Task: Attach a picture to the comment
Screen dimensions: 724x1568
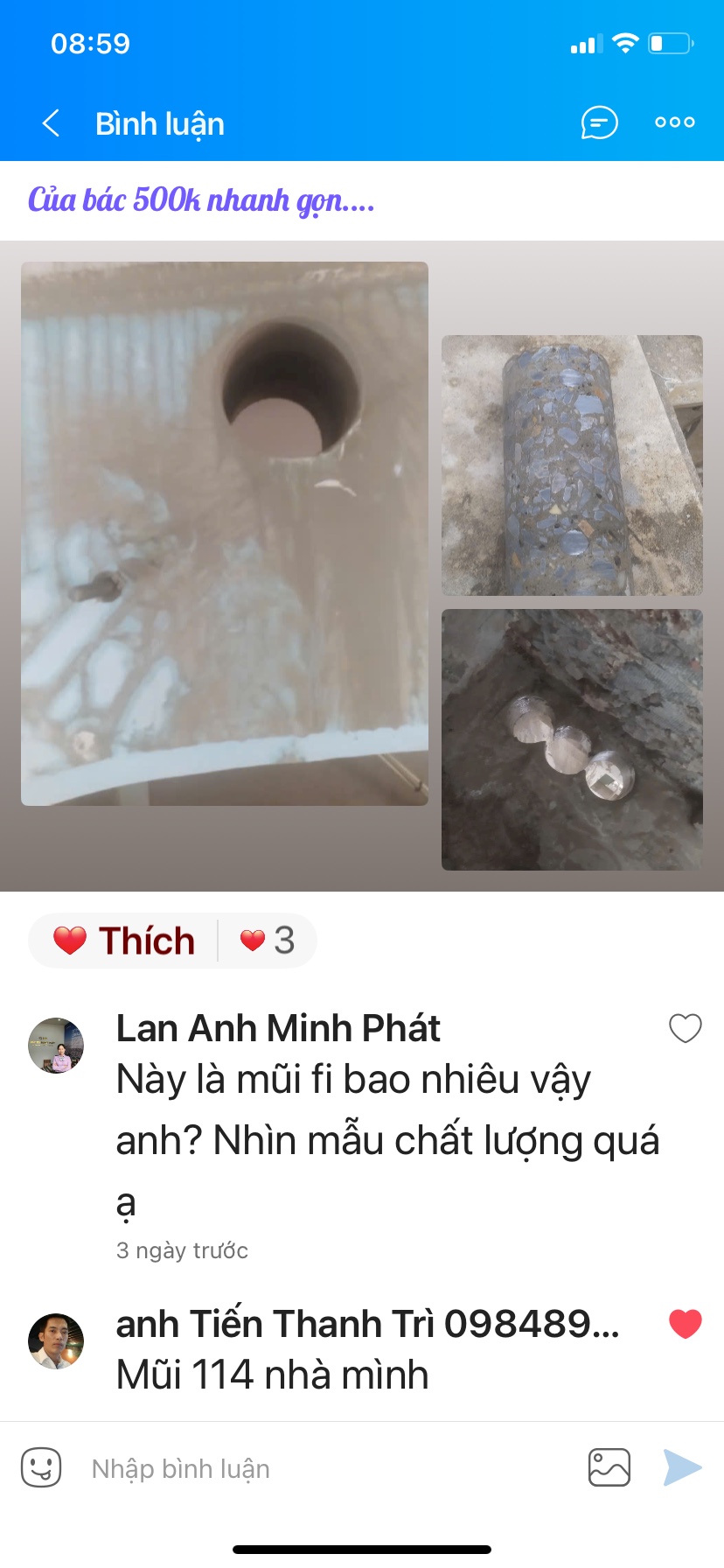Action: 609,1467
